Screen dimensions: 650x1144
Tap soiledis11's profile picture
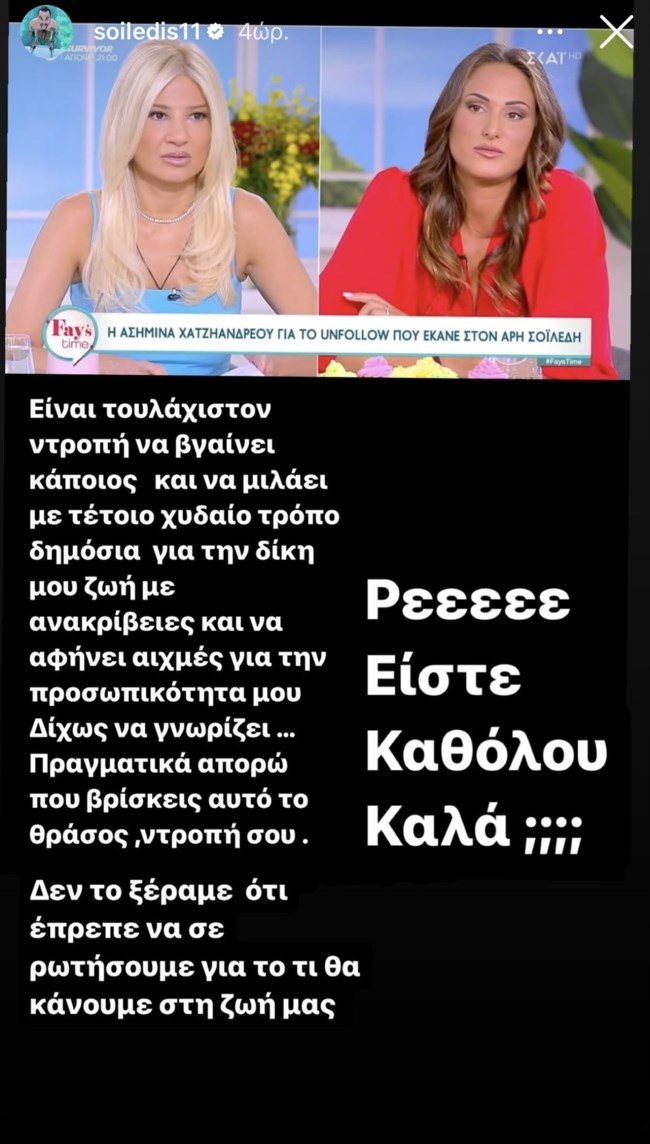coord(47,31)
